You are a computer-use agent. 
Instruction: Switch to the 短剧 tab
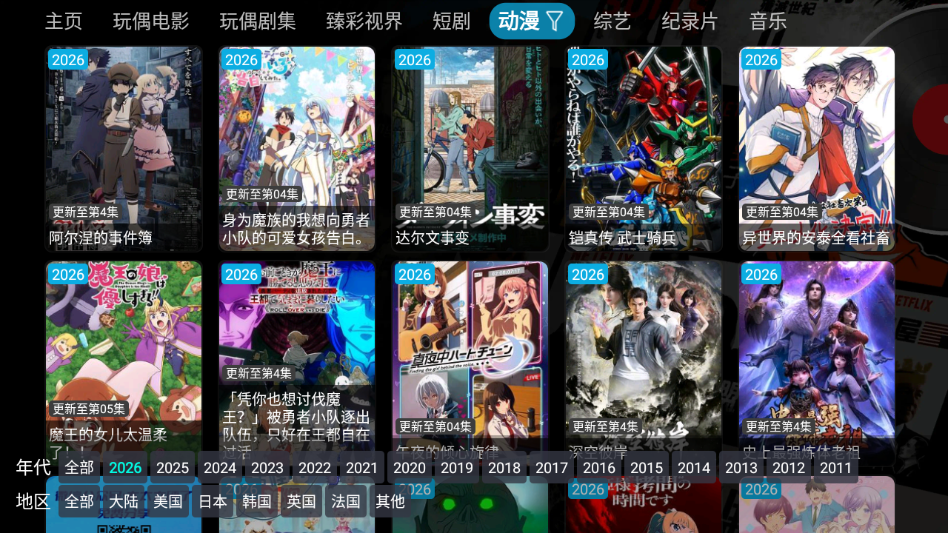tap(451, 21)
